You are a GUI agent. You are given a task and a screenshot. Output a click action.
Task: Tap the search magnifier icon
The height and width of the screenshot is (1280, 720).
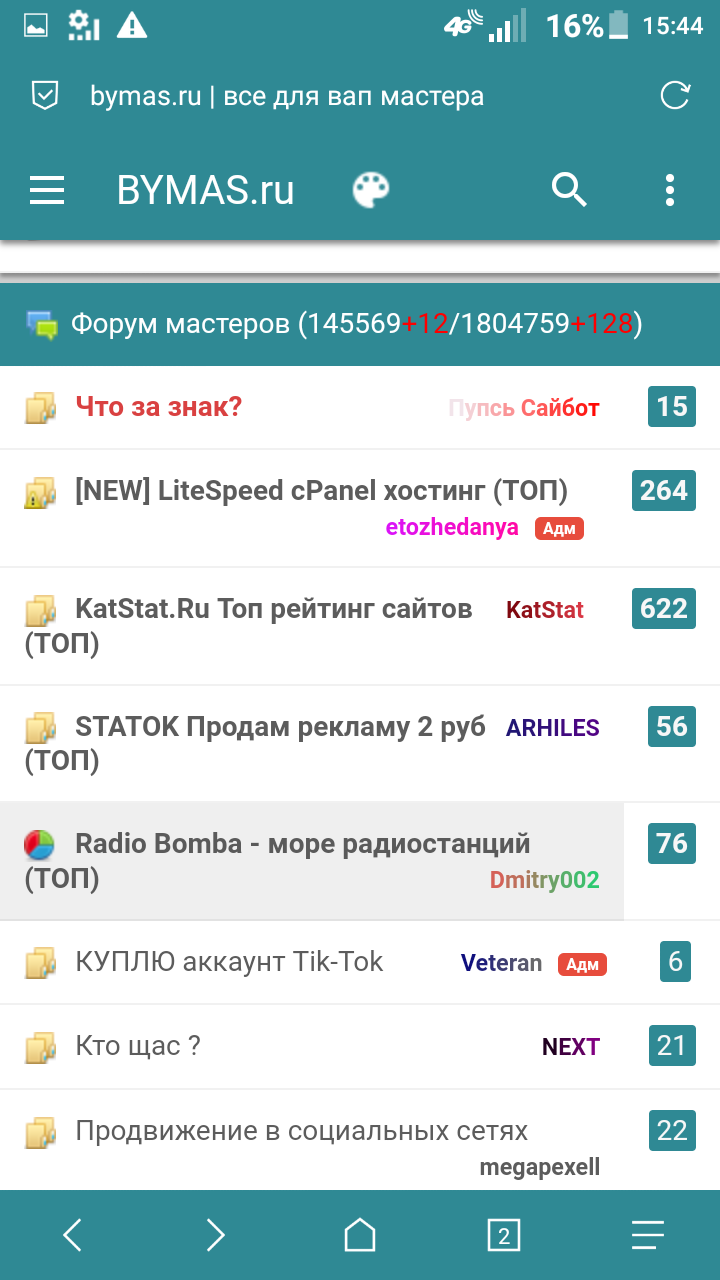coord(569,189)
